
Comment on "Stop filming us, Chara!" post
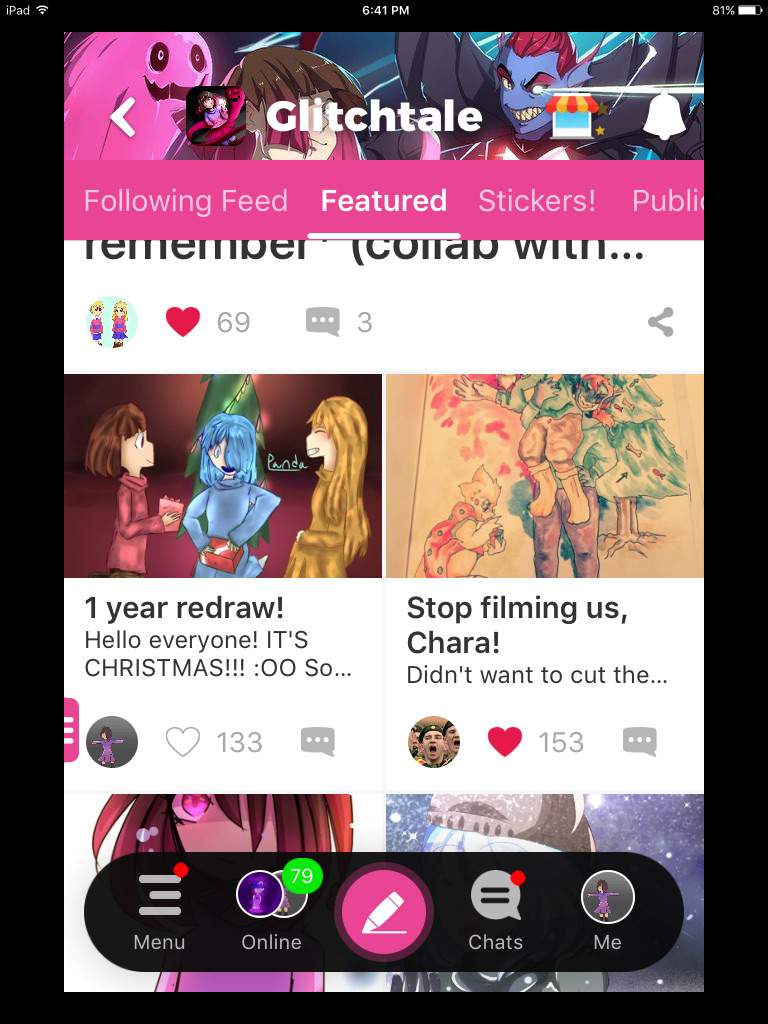pos(640,742)
